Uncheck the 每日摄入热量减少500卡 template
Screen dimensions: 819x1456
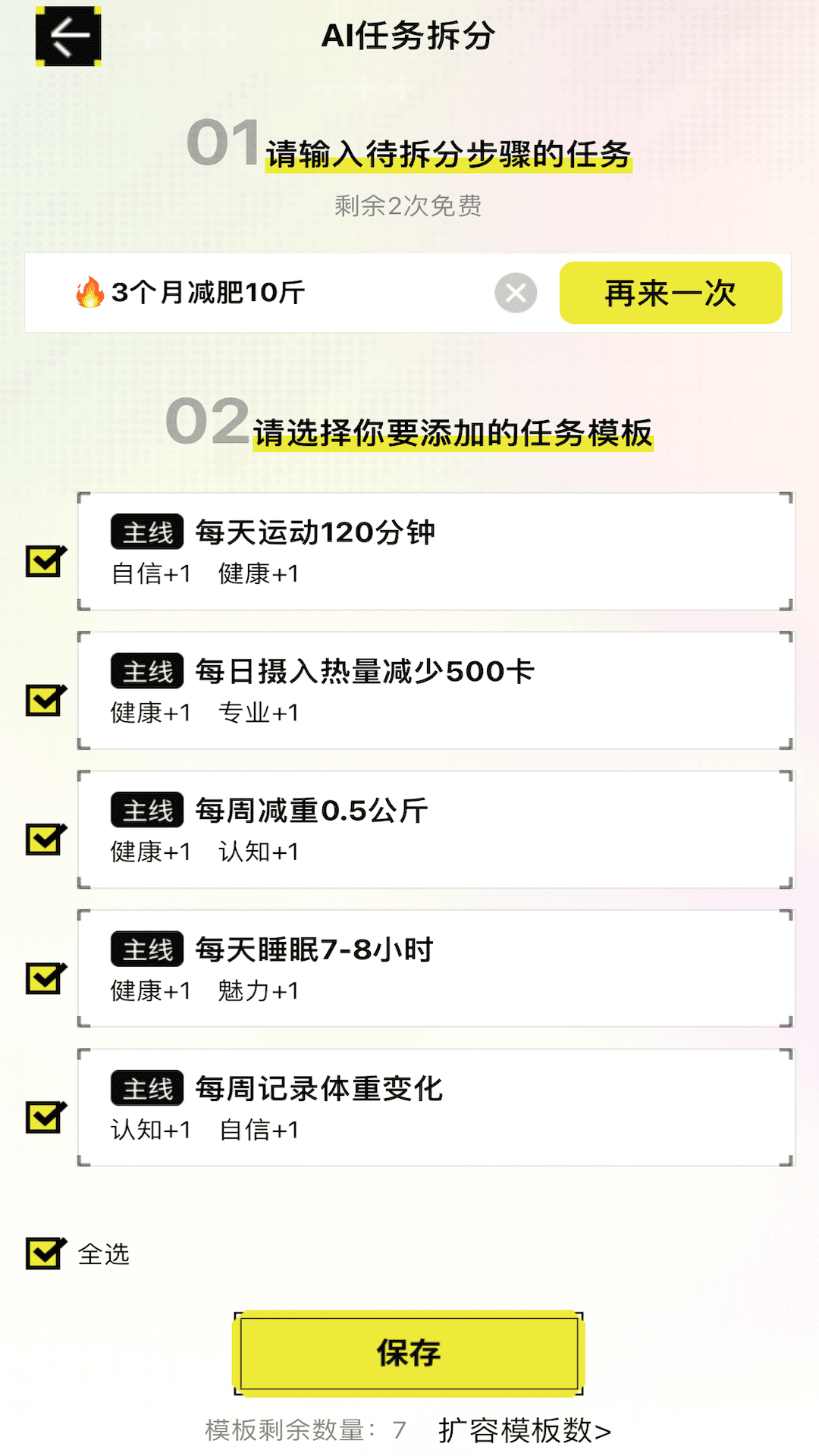(x=44, y=701)
